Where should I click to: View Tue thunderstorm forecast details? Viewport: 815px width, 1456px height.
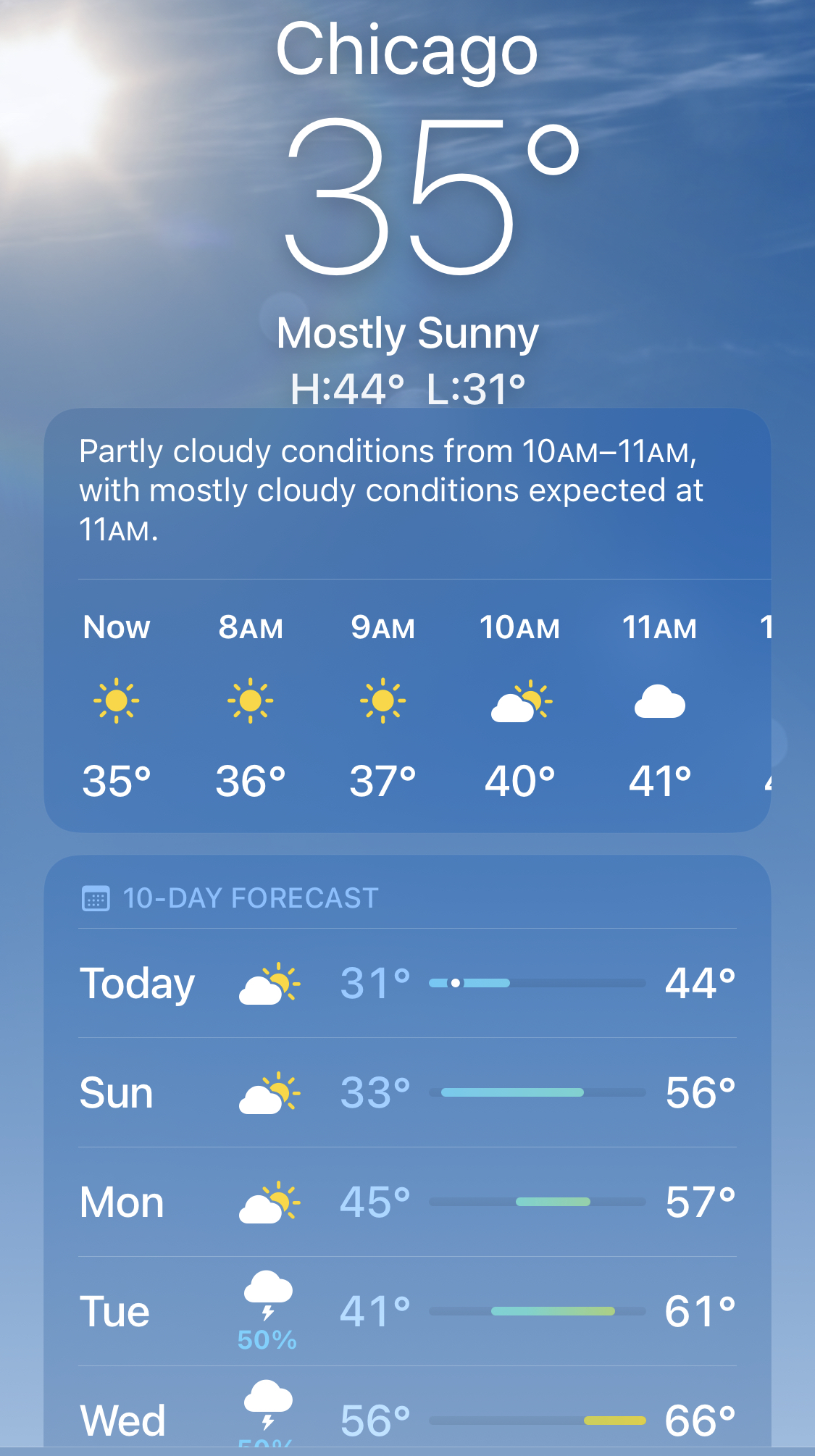(x=407, y=1311)
